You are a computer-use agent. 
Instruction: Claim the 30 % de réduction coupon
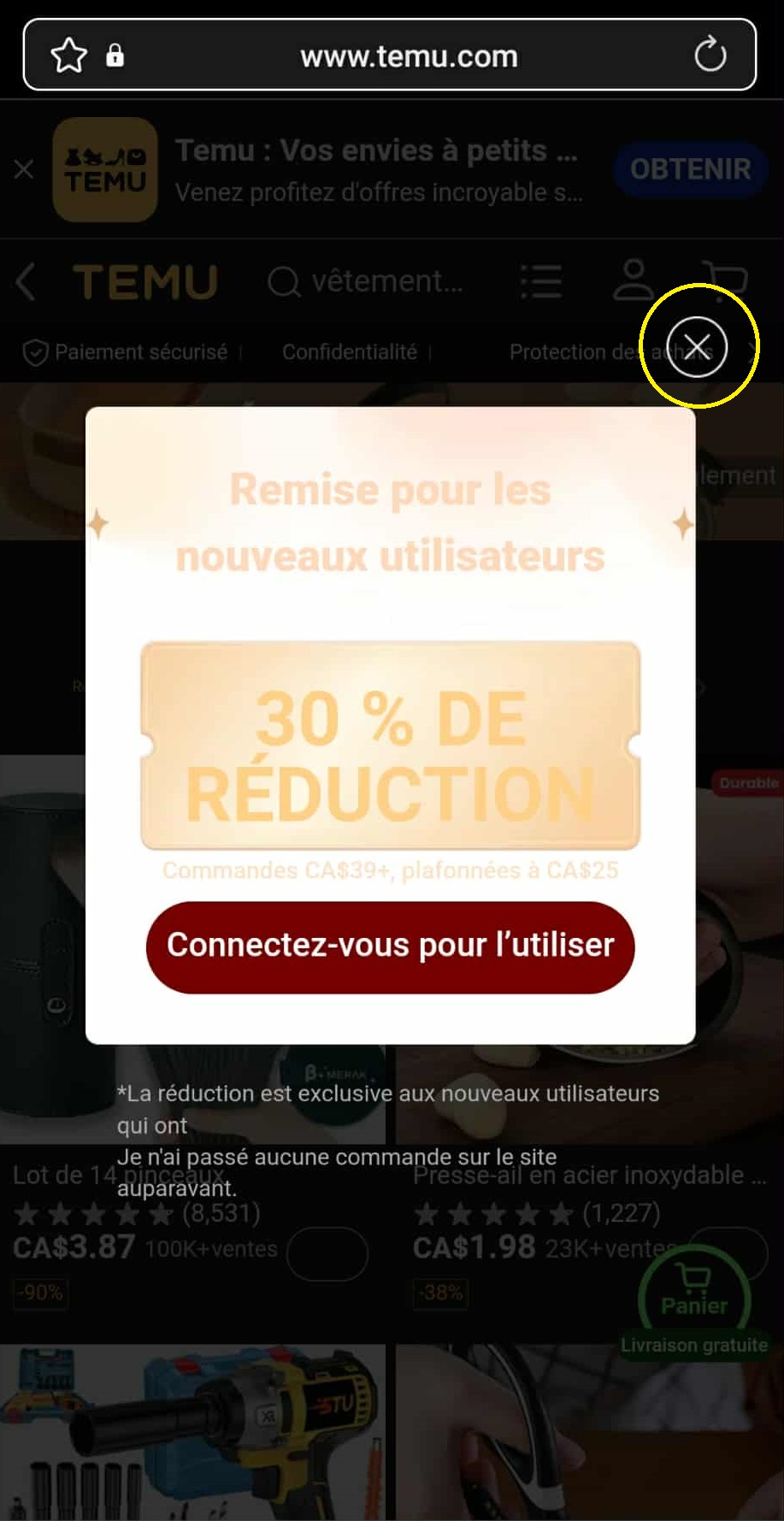point(390,746)
